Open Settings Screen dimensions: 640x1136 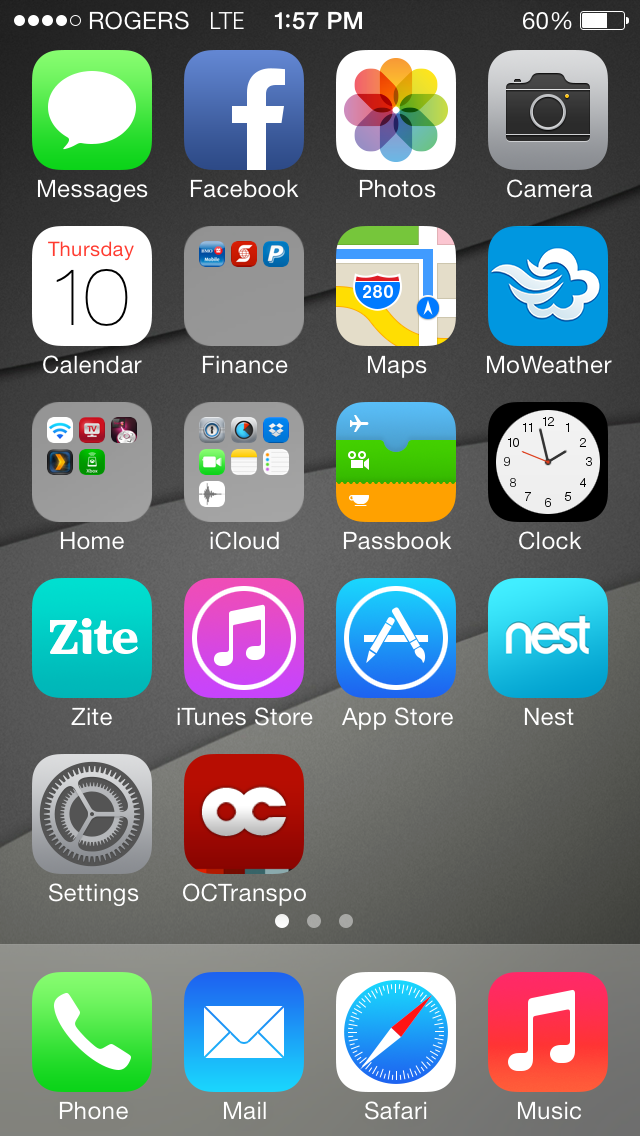pyautogui.click(x=92, y=814)
